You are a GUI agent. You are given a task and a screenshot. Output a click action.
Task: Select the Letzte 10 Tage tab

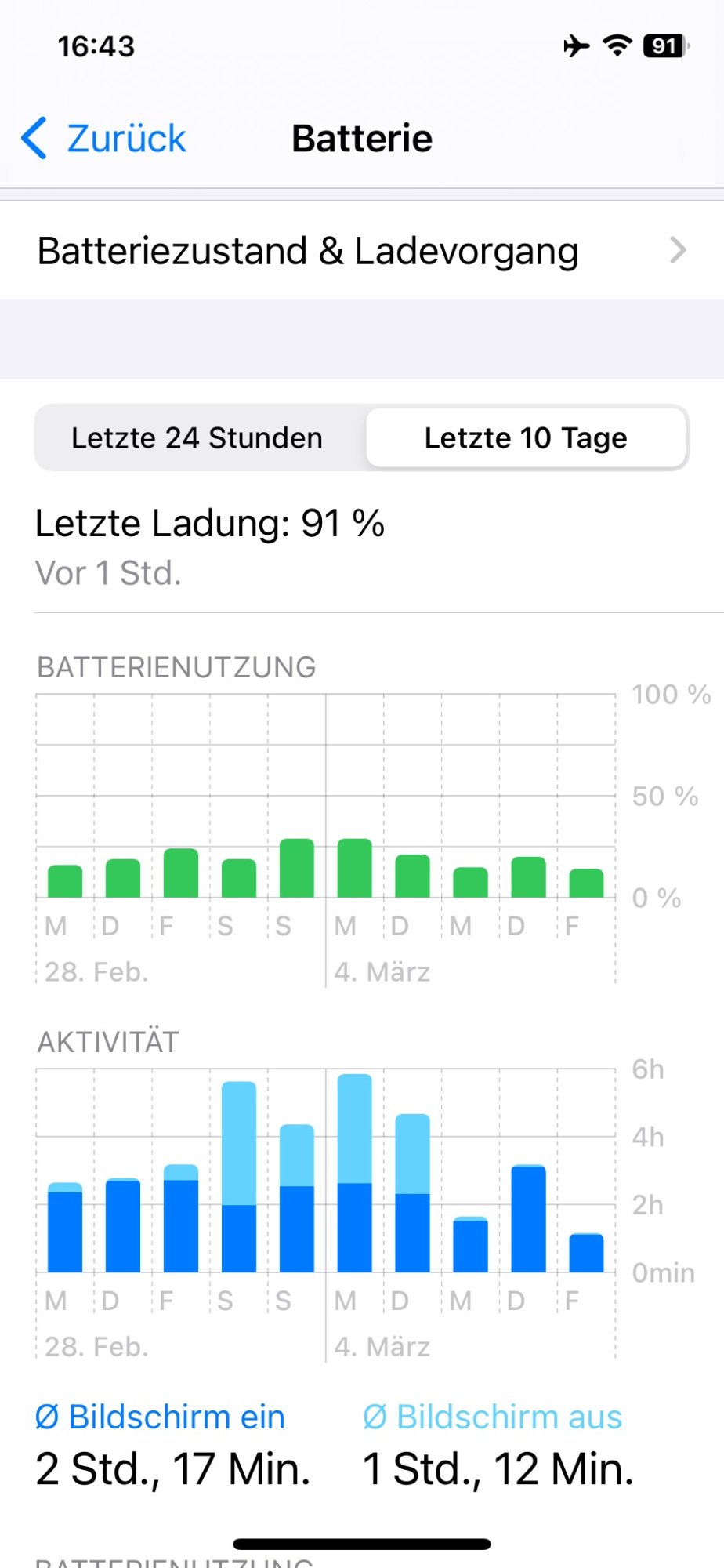tap(526, 437)
